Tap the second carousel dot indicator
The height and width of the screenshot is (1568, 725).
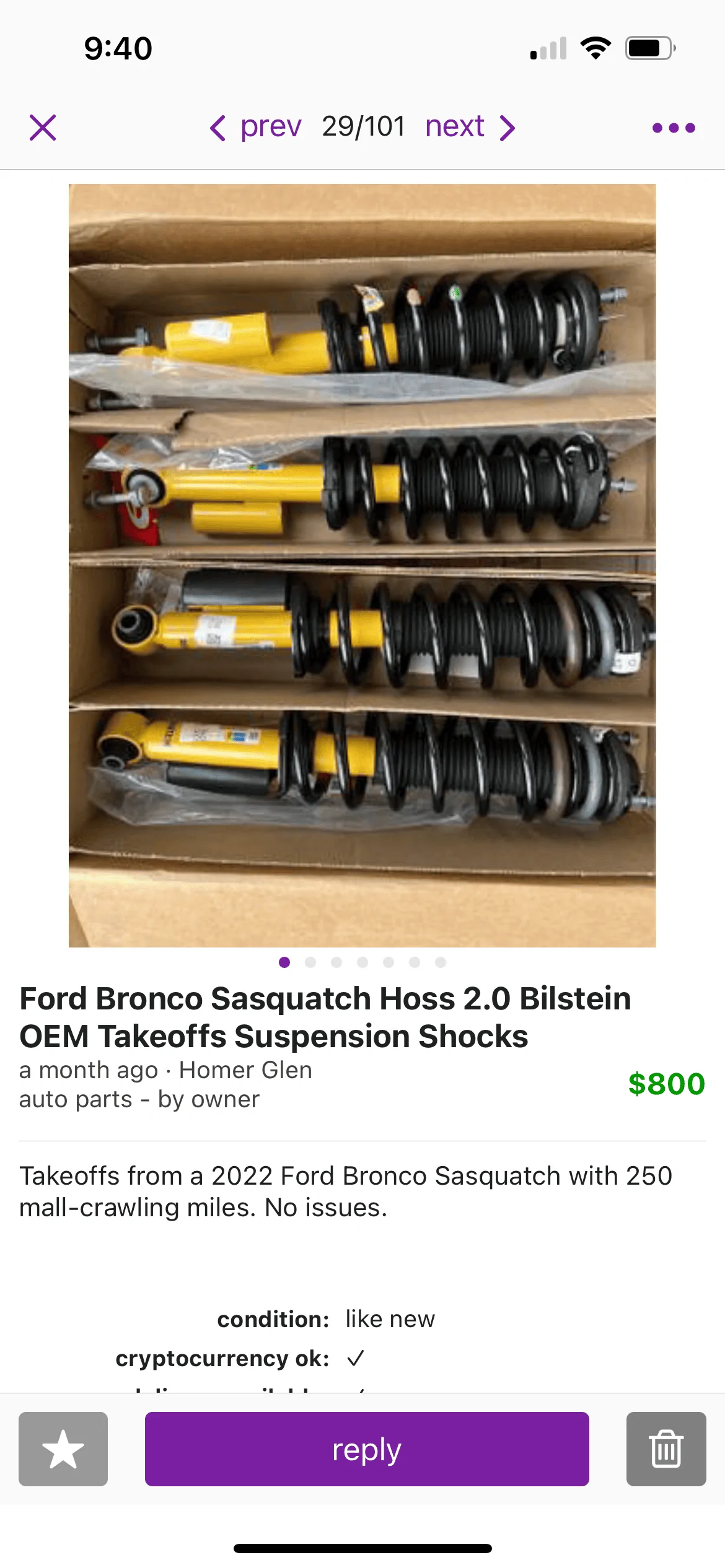(x=311, y=962)
